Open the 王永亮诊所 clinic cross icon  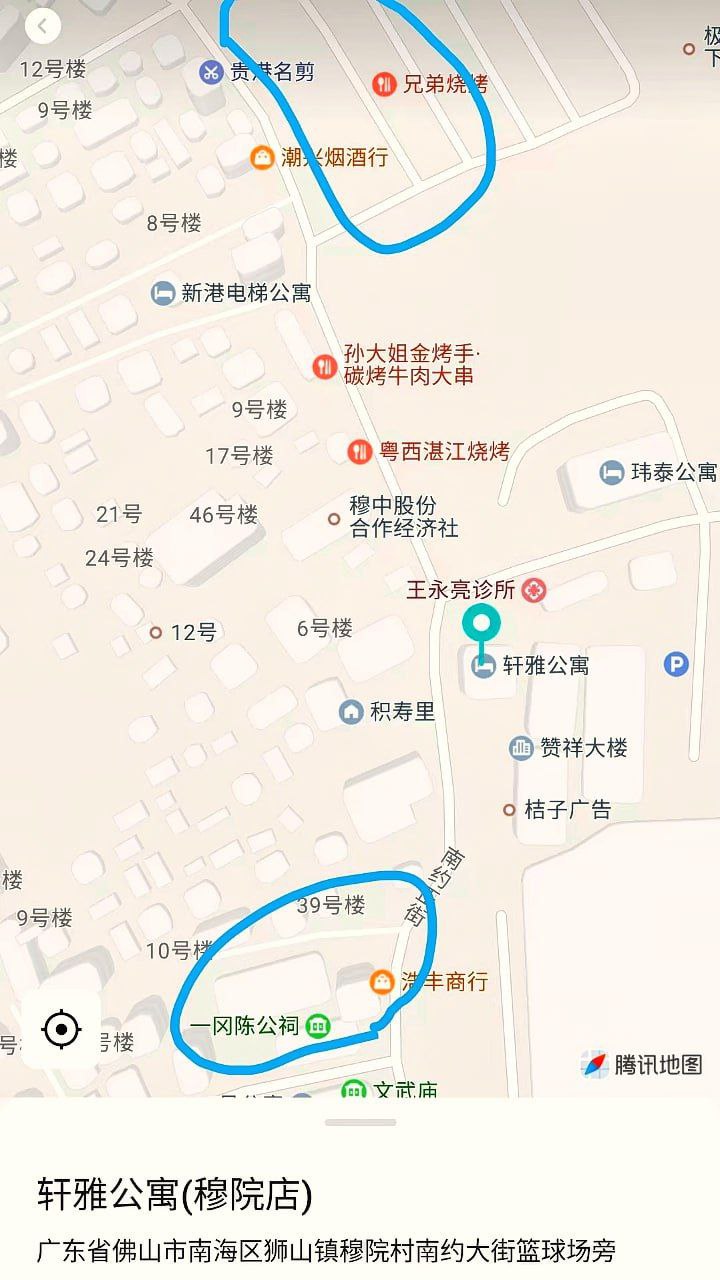click(x=534, y=590)
